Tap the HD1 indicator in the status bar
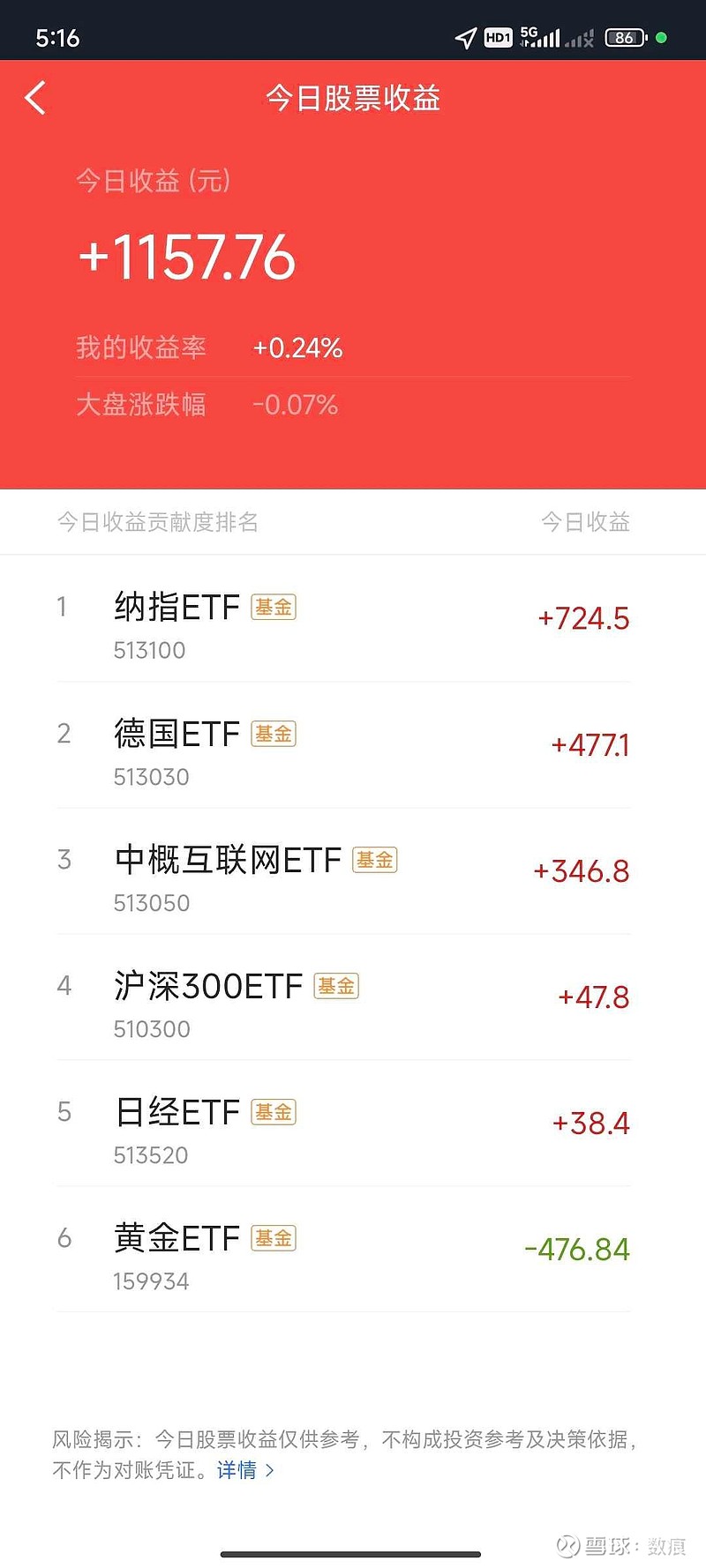This screenshot has width=706, height=1568. [499, 37]
